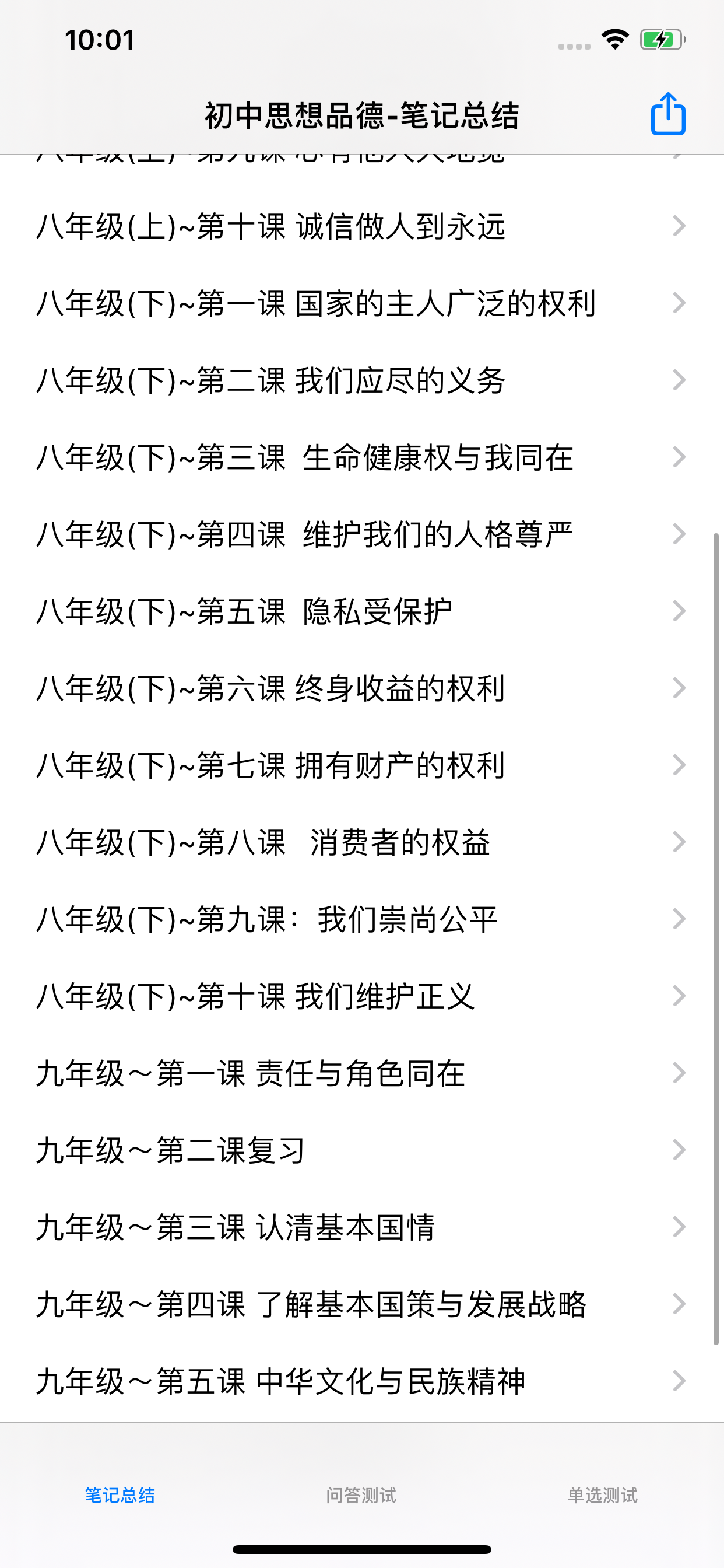Select the 笔记总结 tab
724x1568 pixels.
click(x=120, y=1495)
